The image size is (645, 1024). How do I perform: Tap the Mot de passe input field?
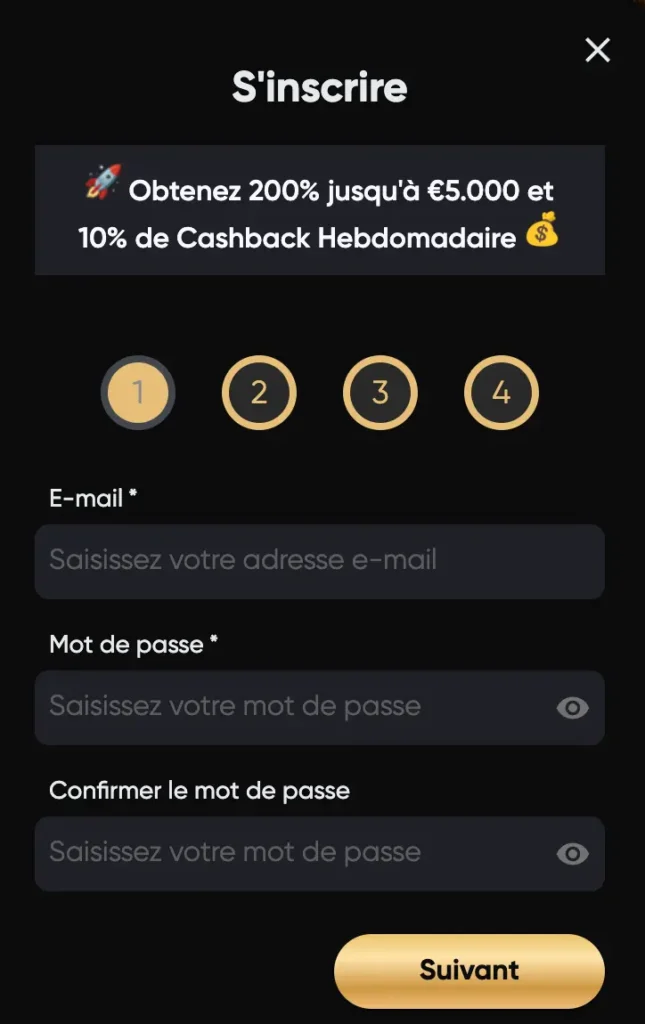(x=290, y=707)
